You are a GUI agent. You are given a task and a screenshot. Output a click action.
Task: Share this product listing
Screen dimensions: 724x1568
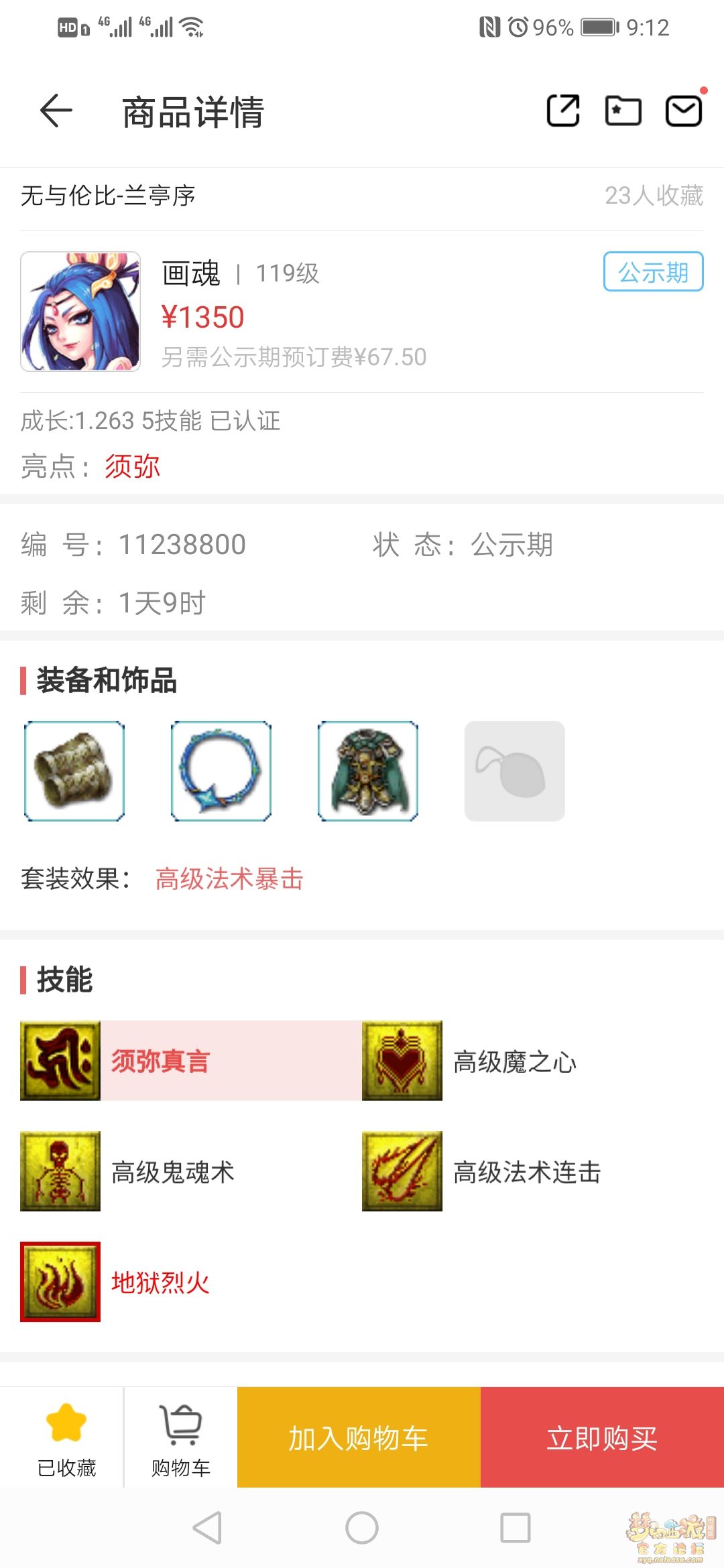pos(563,111)
